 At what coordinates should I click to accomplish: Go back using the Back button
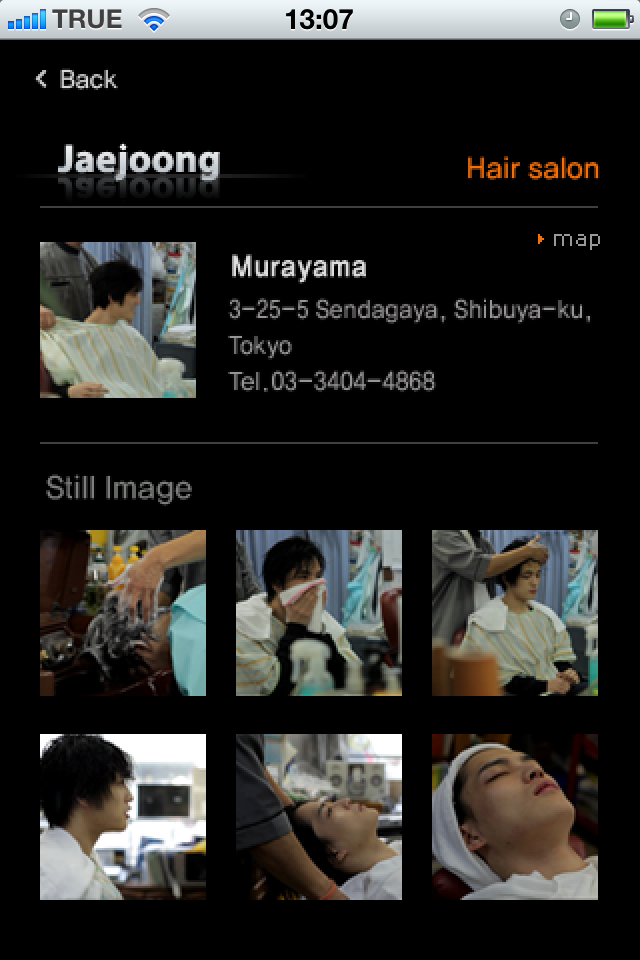(x=77, y=80)
